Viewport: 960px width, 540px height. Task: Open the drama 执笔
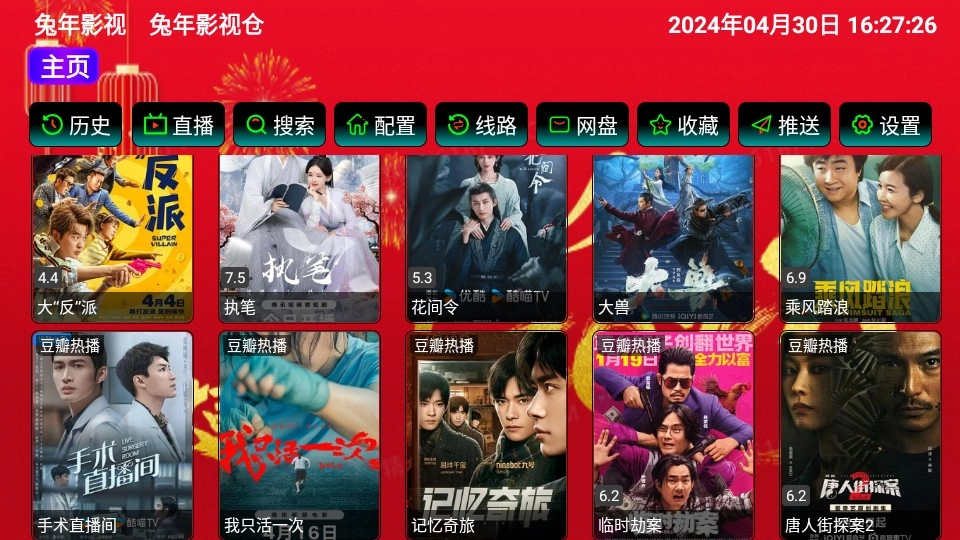pos(299,238)
